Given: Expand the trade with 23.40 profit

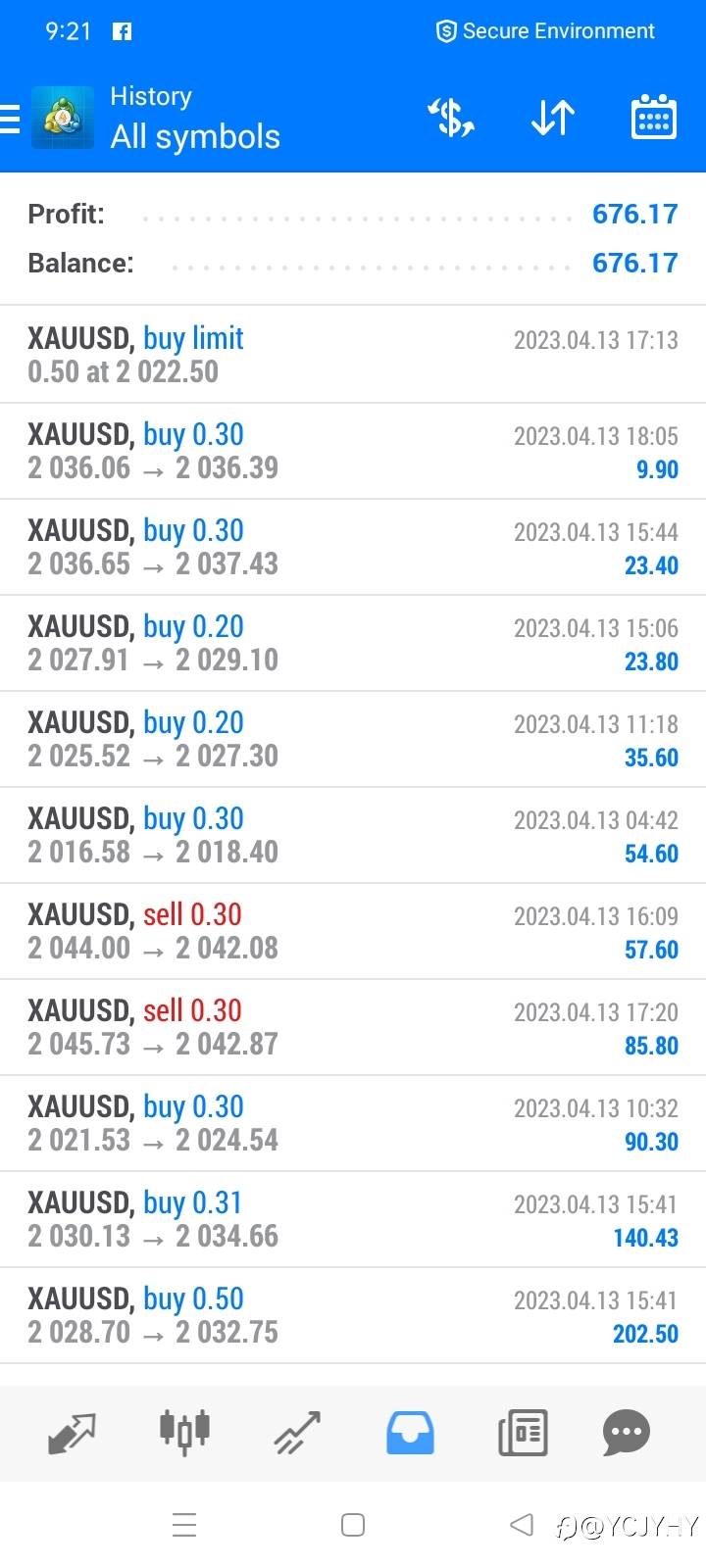Looking at the screenshot, I should [353, 546].
